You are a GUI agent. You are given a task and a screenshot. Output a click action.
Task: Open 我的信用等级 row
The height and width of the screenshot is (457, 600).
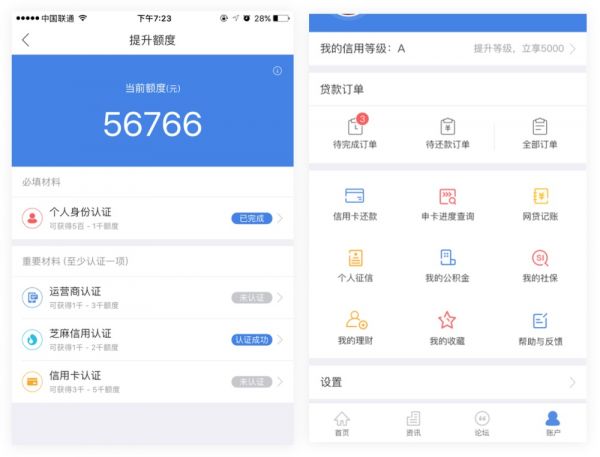point(447,48)
